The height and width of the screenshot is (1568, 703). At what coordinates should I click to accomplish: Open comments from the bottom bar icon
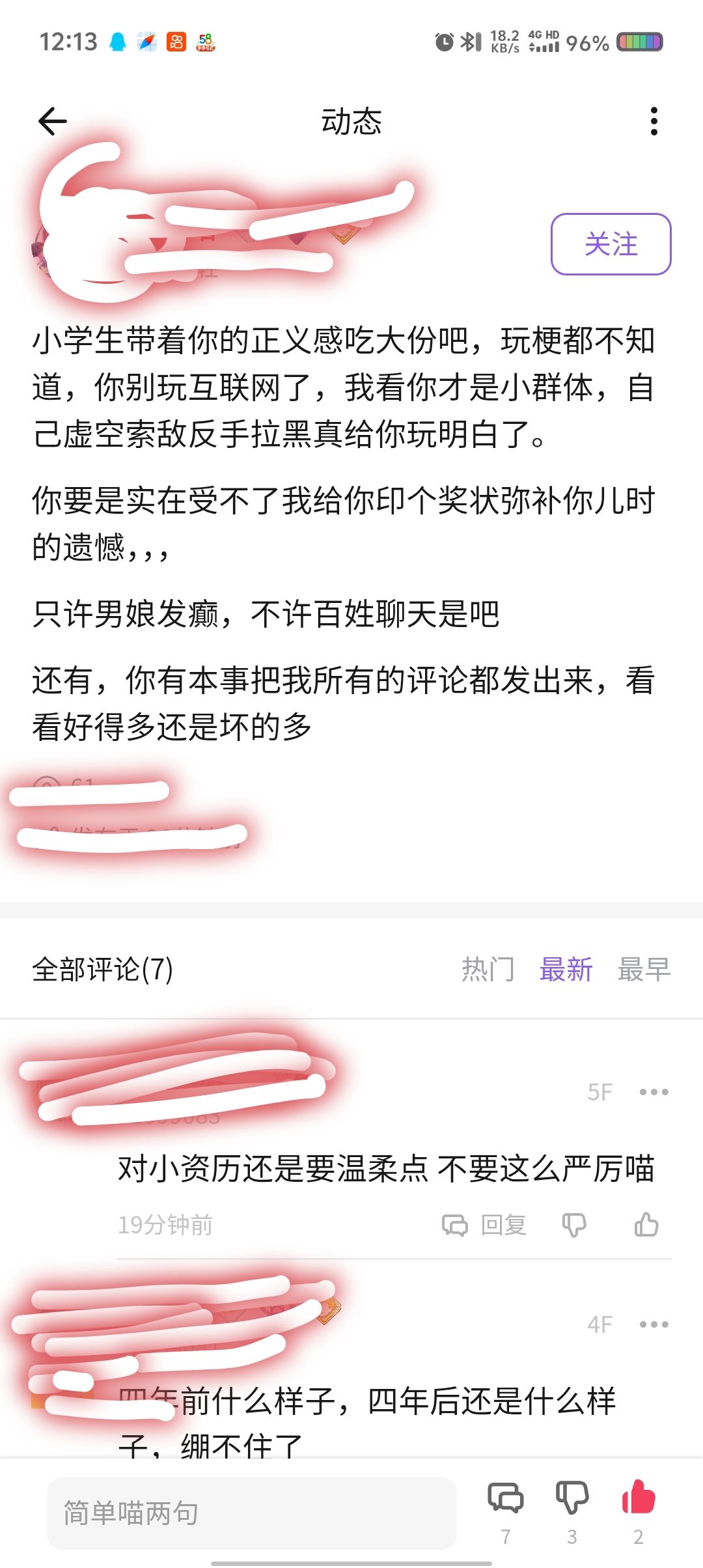coord(506,1499)
